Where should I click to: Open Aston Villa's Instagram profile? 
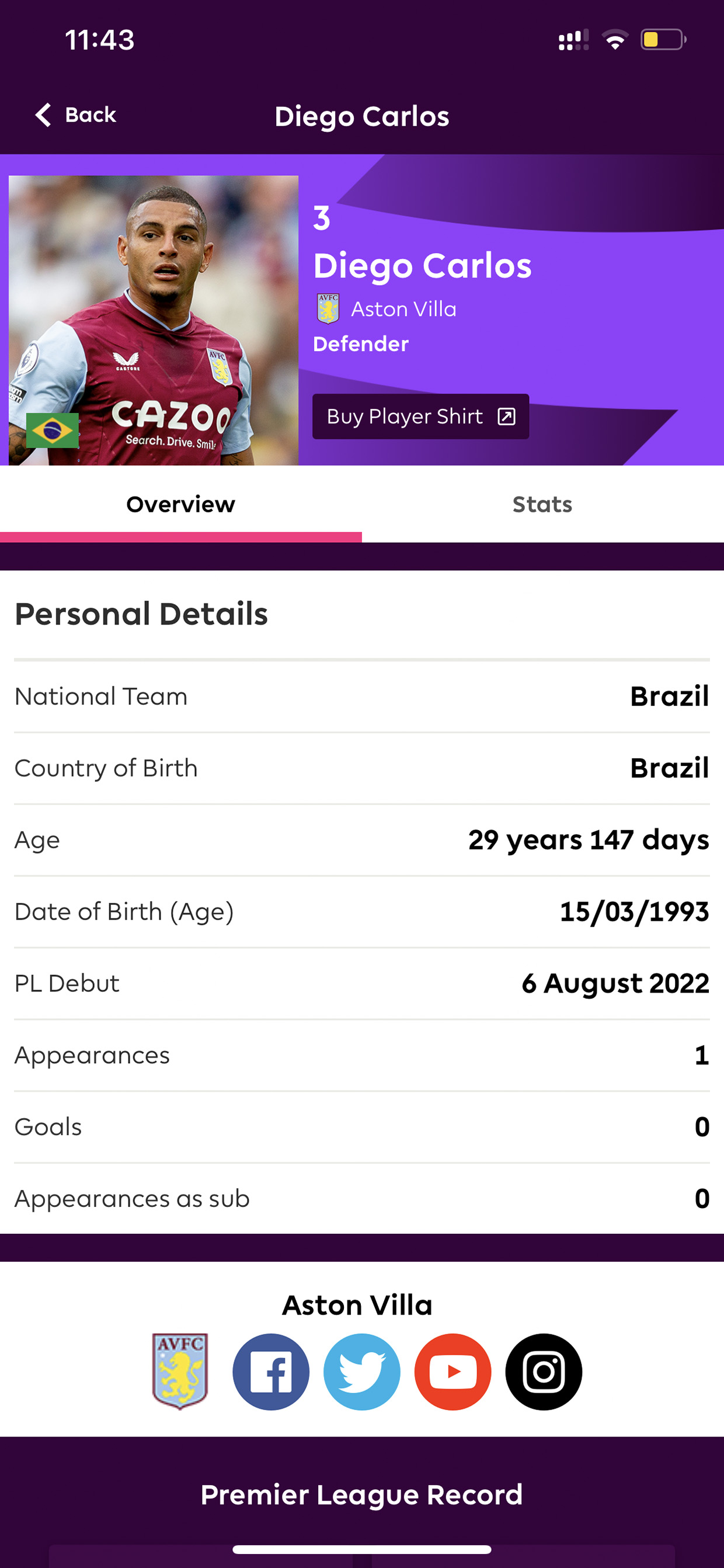(544, 1371)
